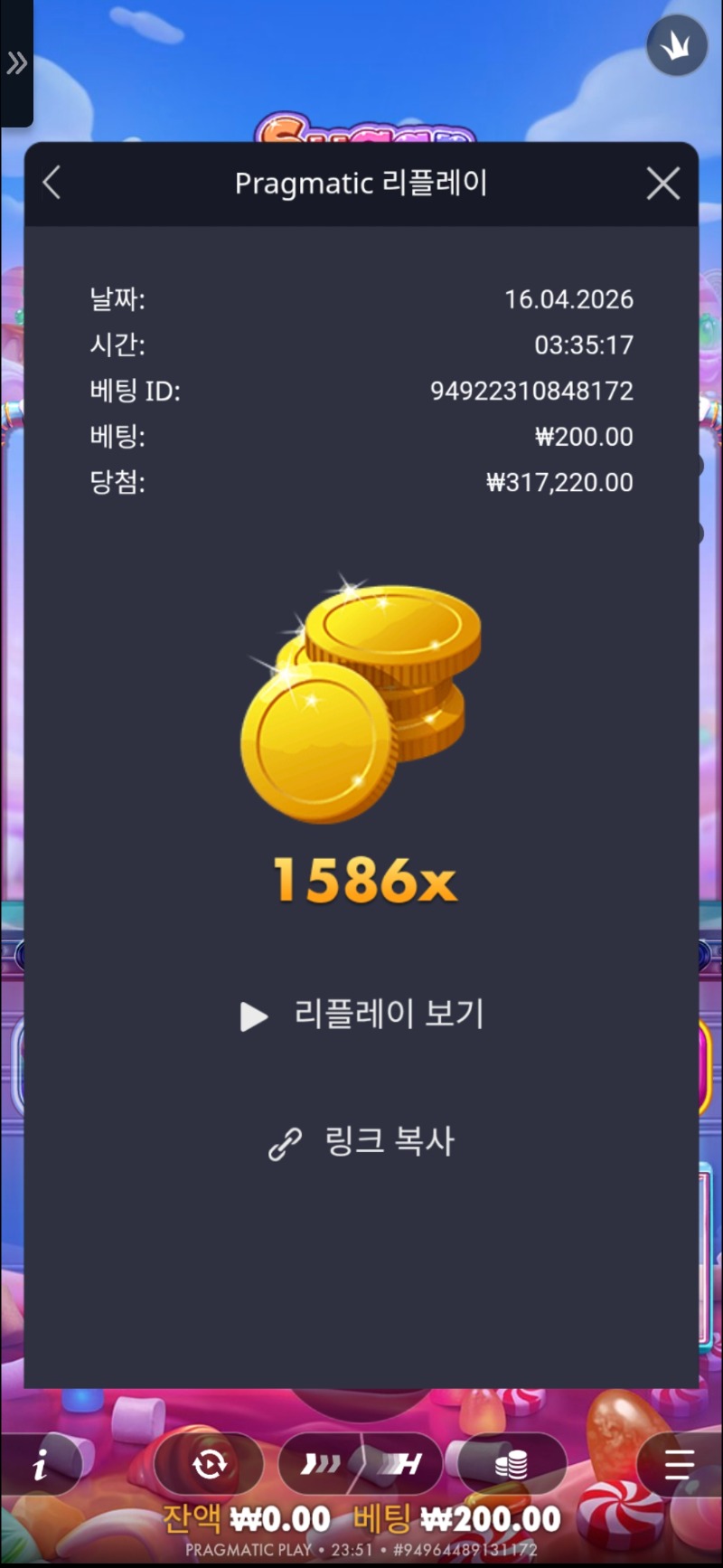Open the game info (i) button
Image resolution: width=723 pixels, height=1568 pixels.
[40, 1464]
